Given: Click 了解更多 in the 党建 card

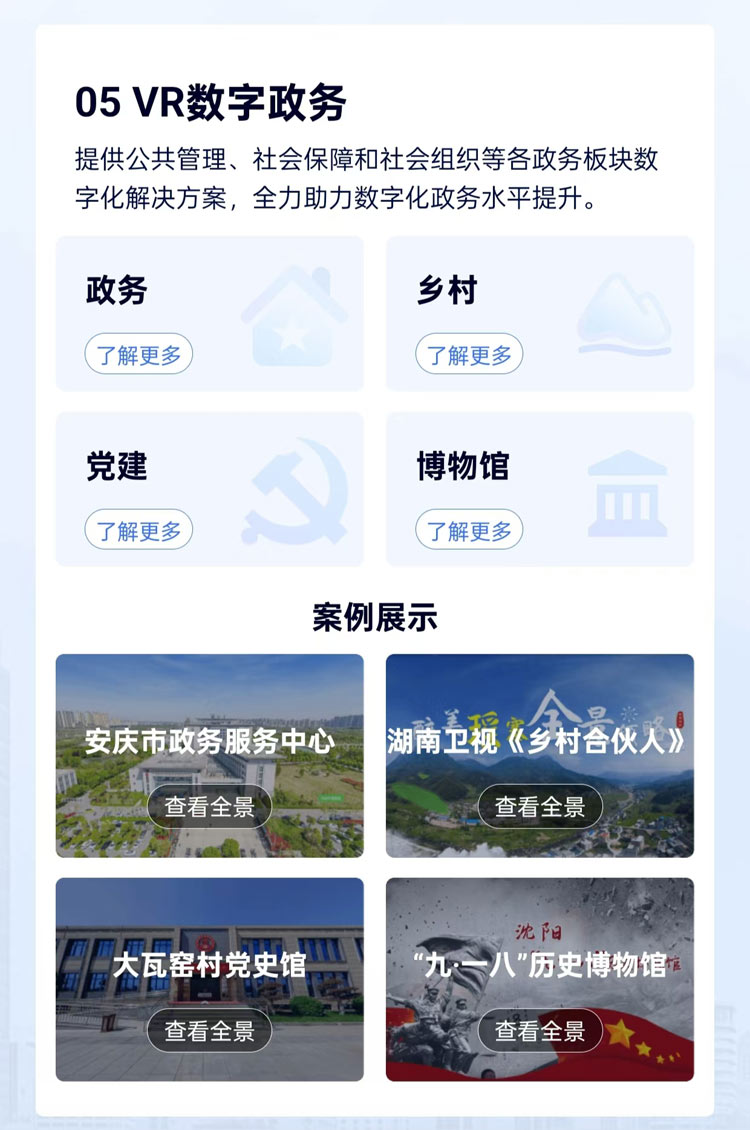Looking at the screenshot, I should click(138, 530).
